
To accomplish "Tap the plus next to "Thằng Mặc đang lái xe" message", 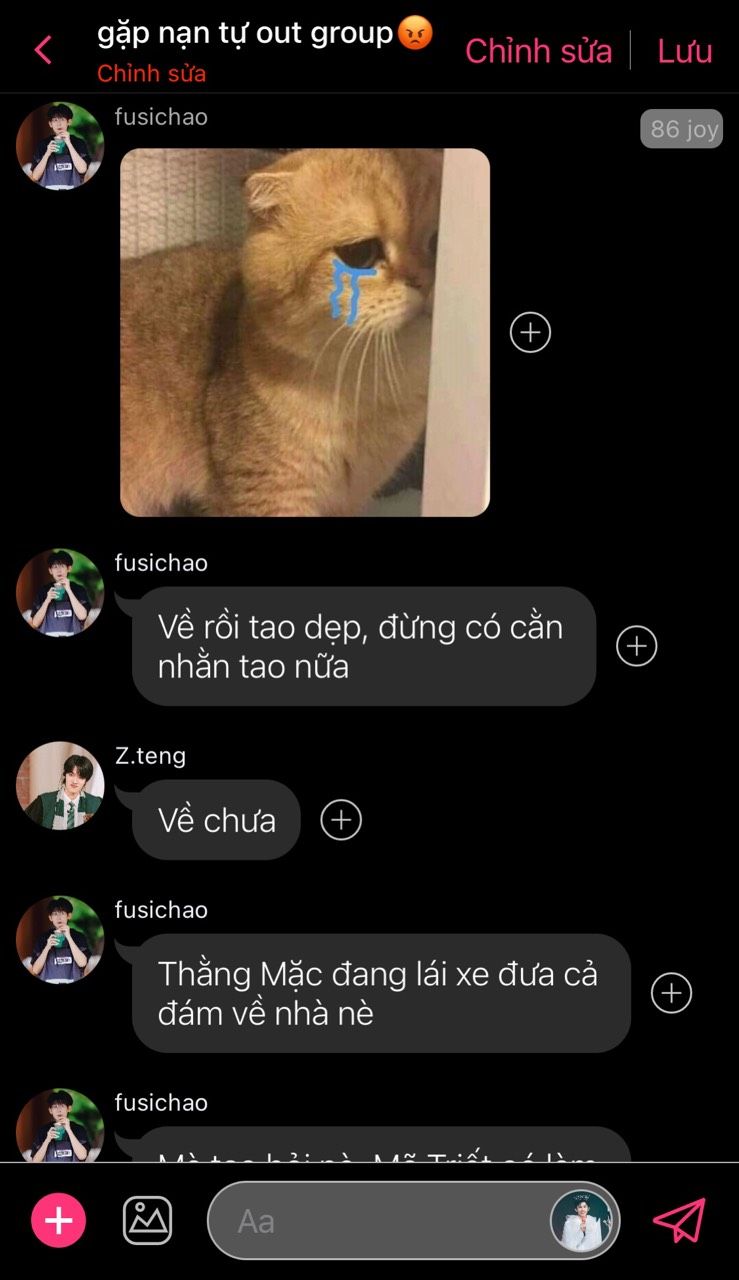I will point(671,993).
